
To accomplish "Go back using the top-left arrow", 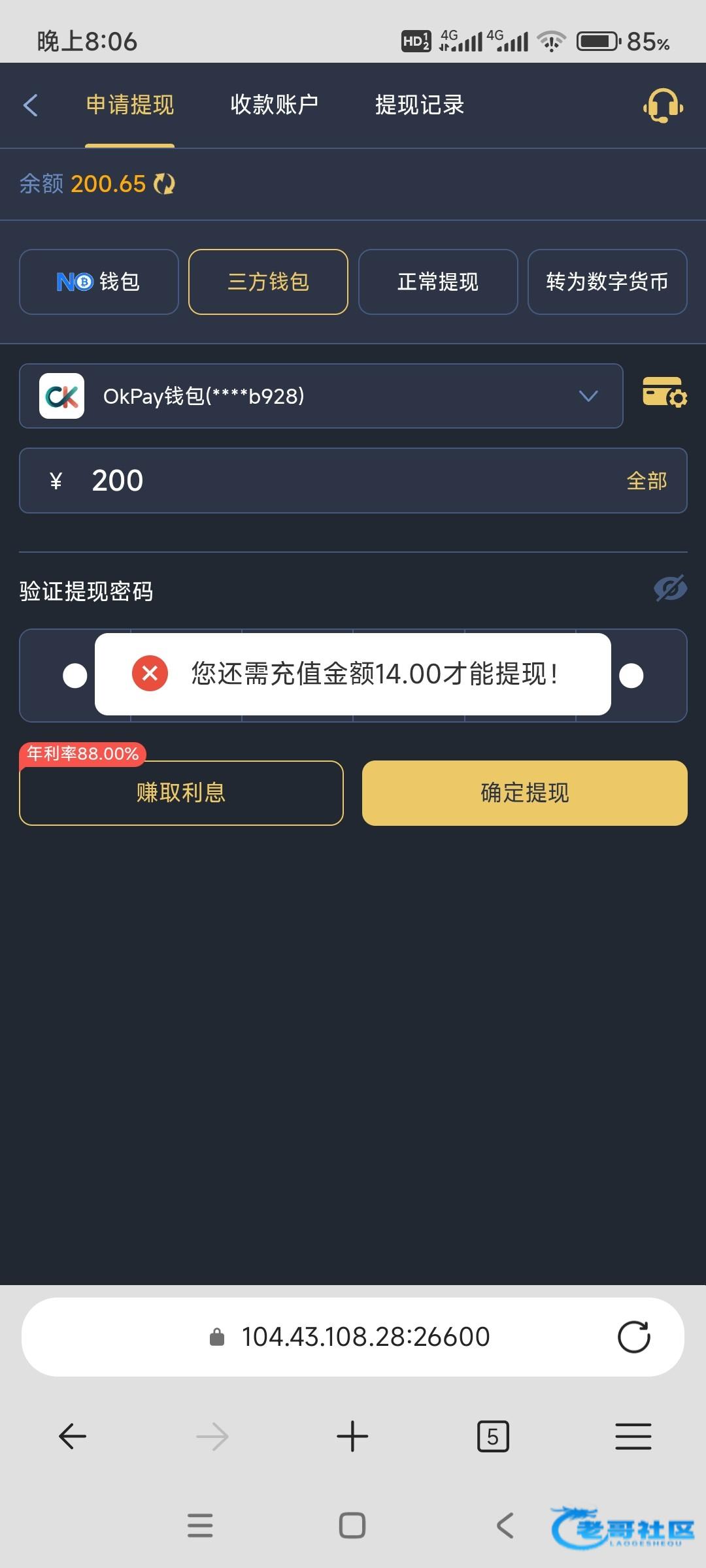I will tap(31, 105).
